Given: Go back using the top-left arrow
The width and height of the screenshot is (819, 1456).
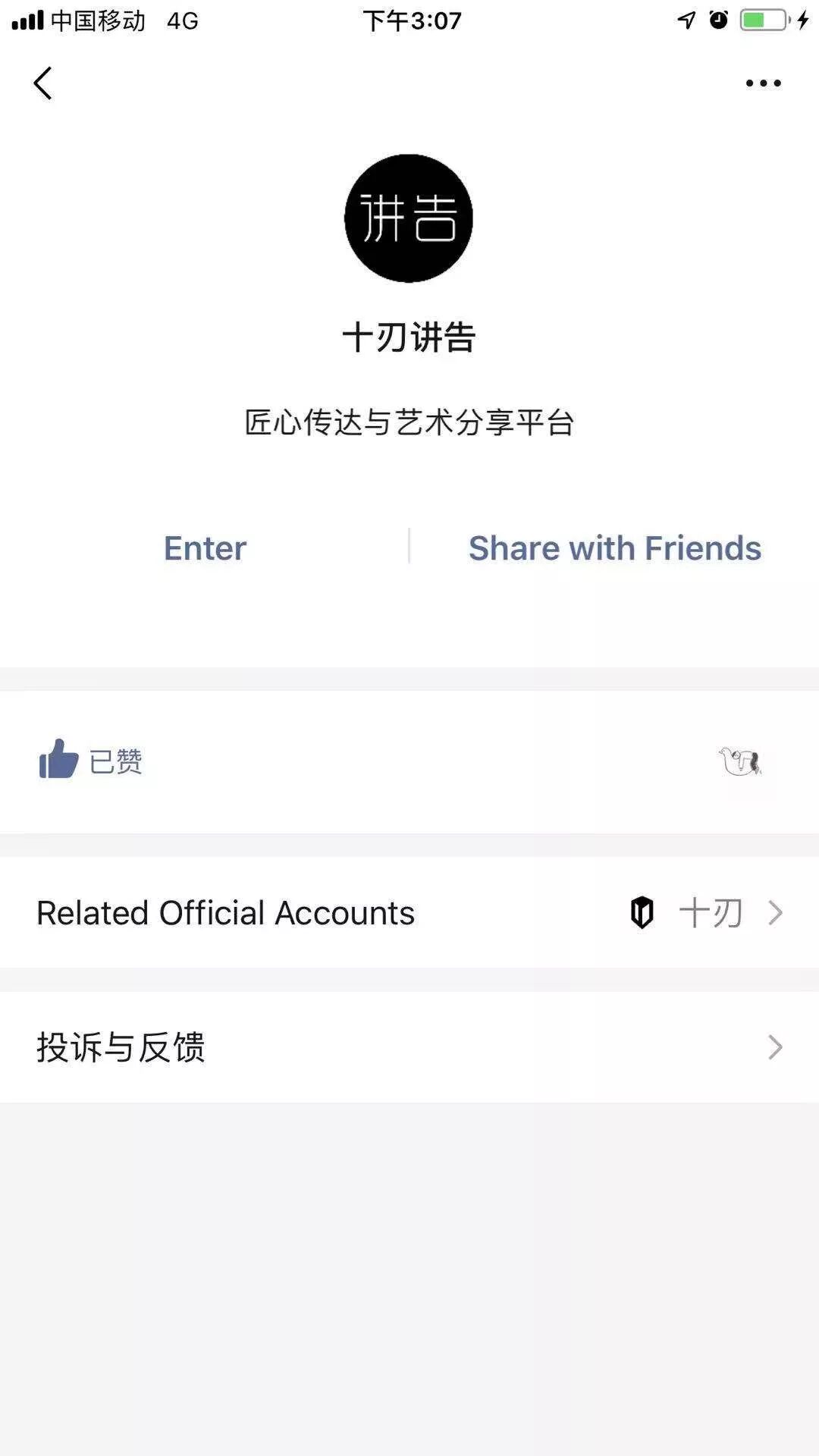Looking at the screenshot, I should tap(43, 83).
